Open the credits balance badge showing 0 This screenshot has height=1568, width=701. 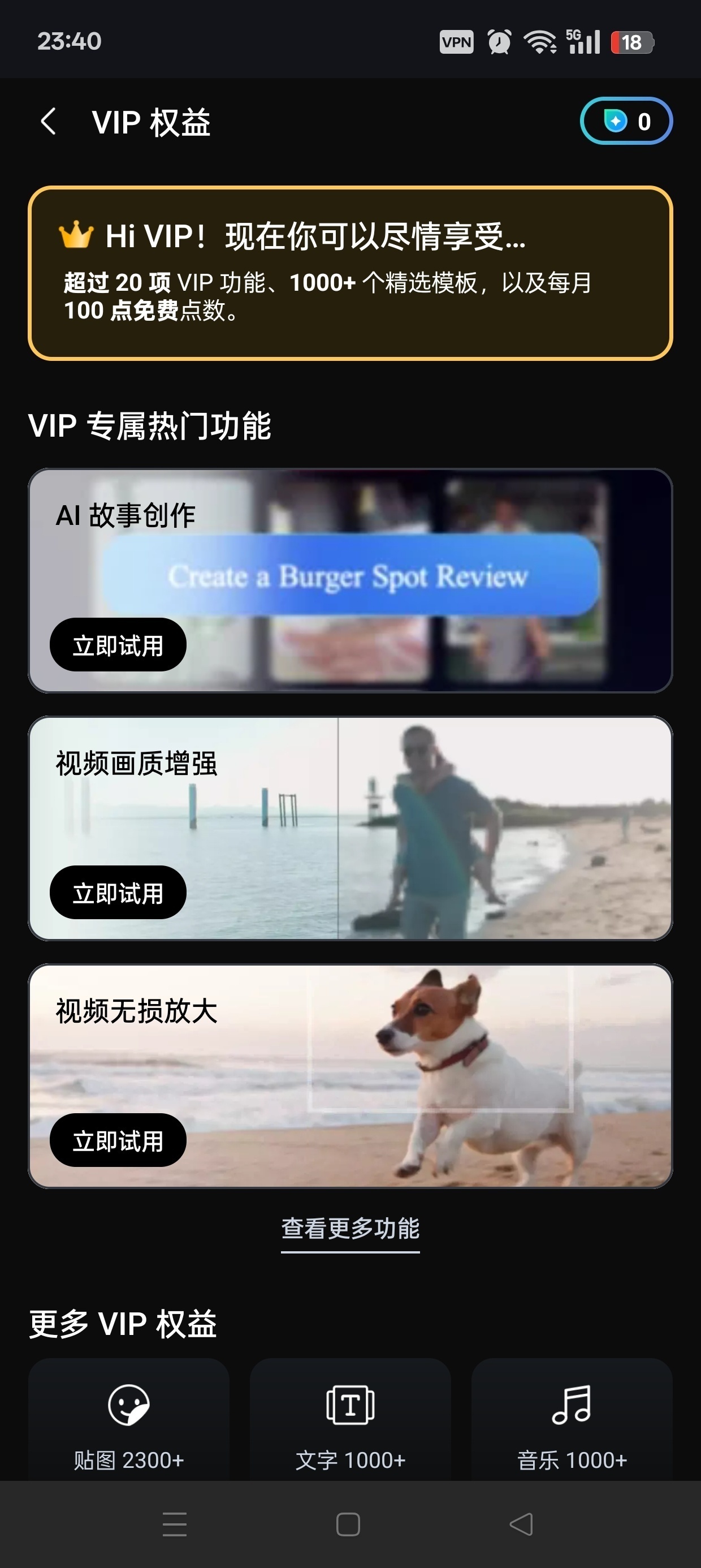click(x=626, y=121)
